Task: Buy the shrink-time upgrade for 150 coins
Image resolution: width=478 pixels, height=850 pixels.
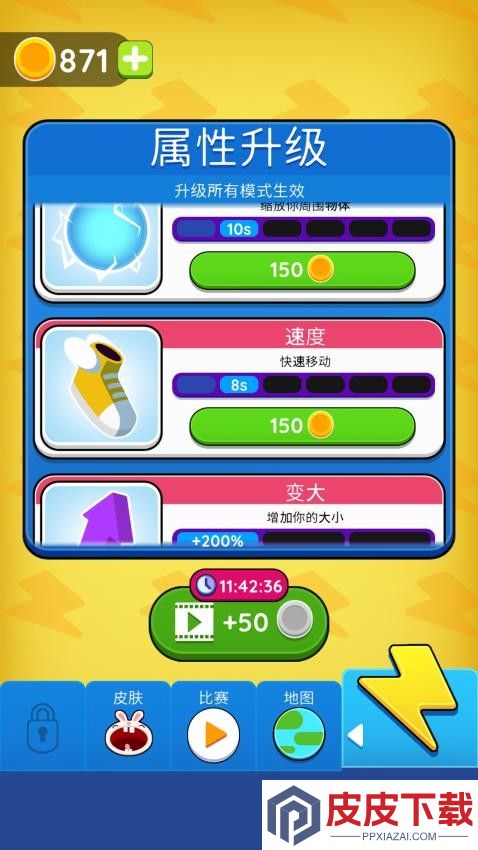Action: point(302,270)
